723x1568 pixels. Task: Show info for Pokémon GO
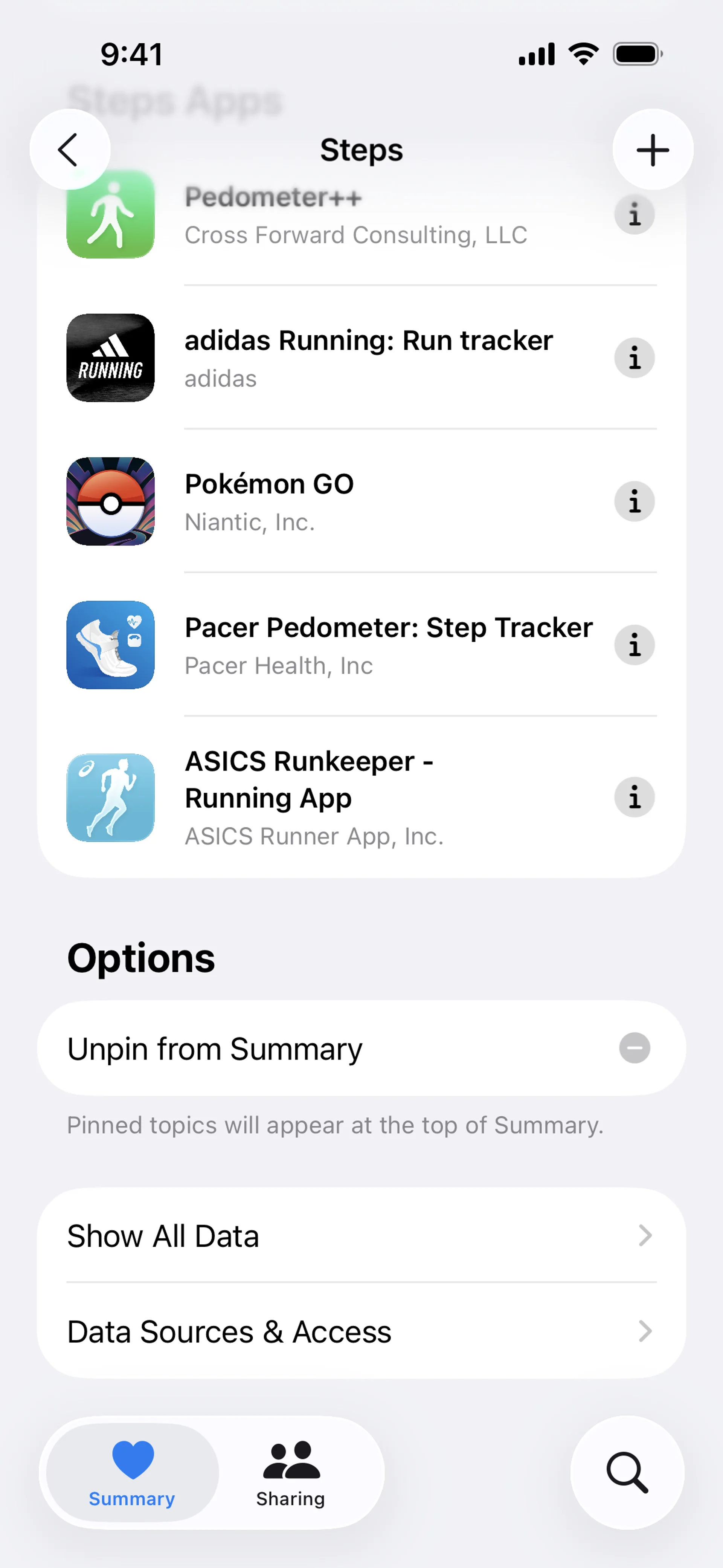pyautogui.click(x=634, y=501)
